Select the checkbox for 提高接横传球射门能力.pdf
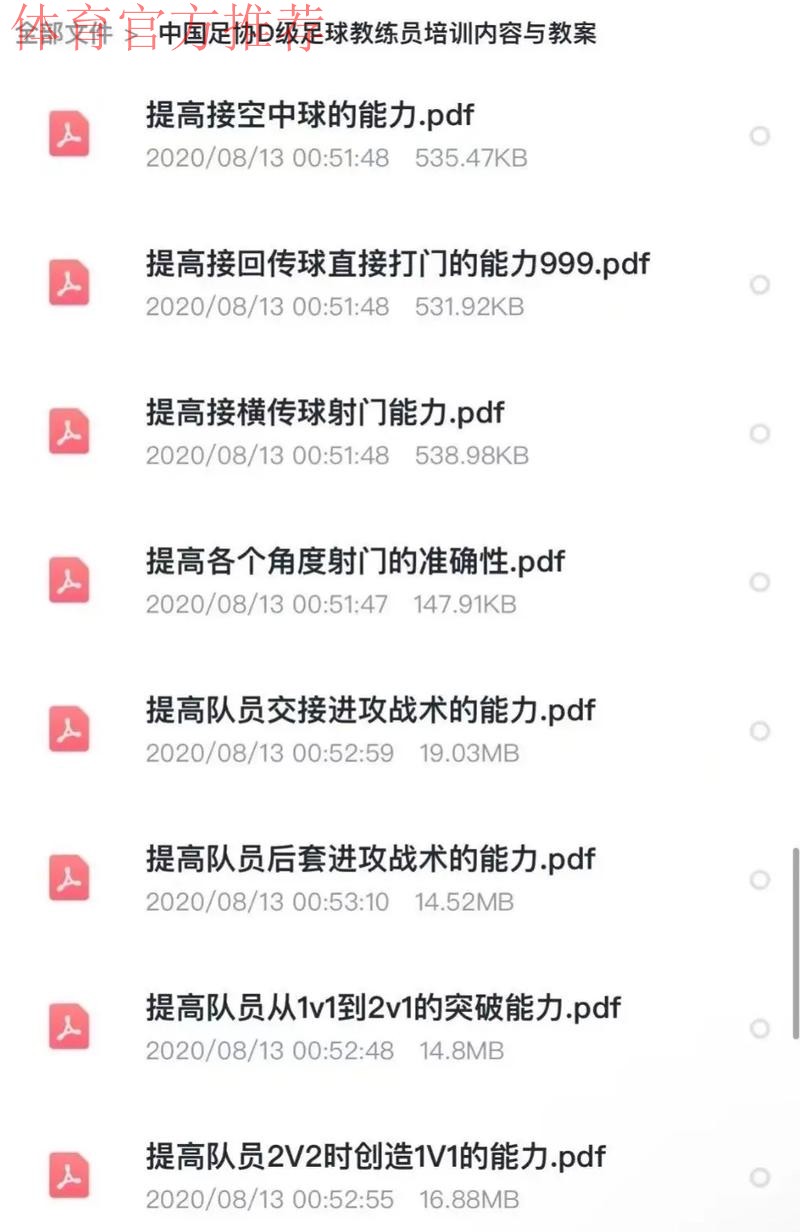 click(x=758, y=432)
